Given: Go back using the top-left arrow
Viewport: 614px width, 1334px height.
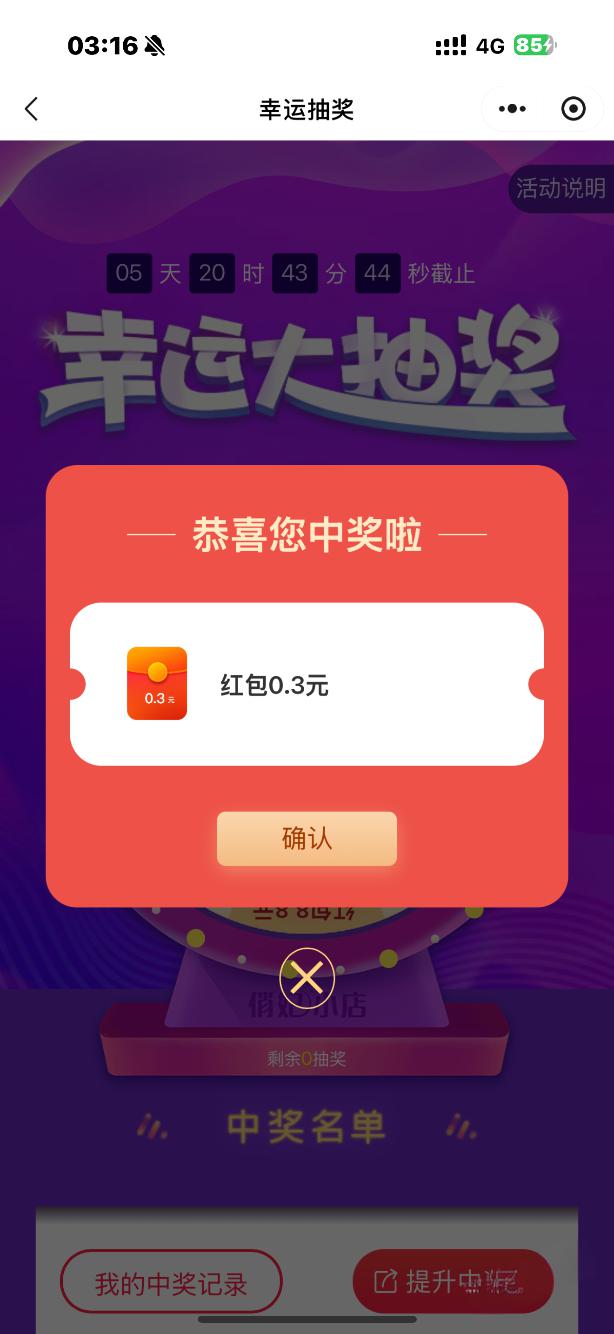Looking at the screenshot, I should pyautogui.click(x=31, y=109).
